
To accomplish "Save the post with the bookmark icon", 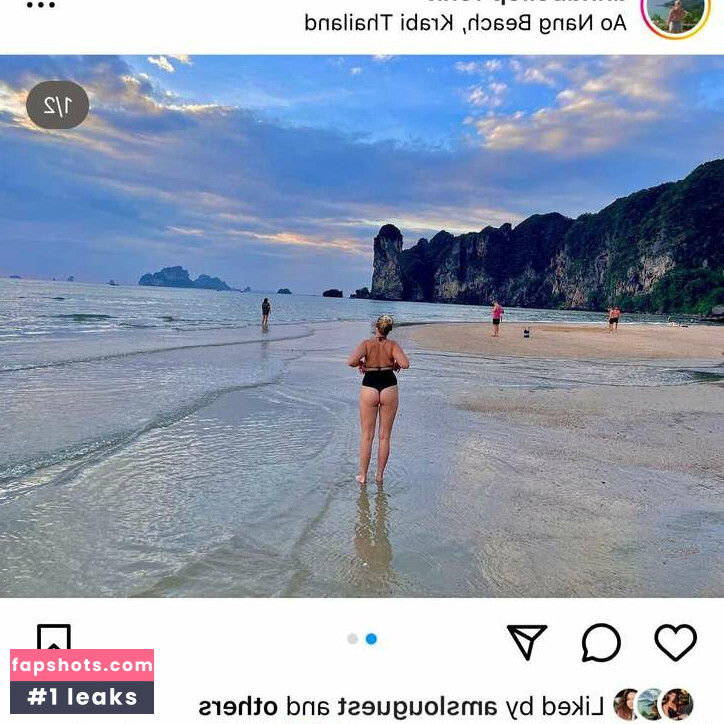I will click(54, 637).
